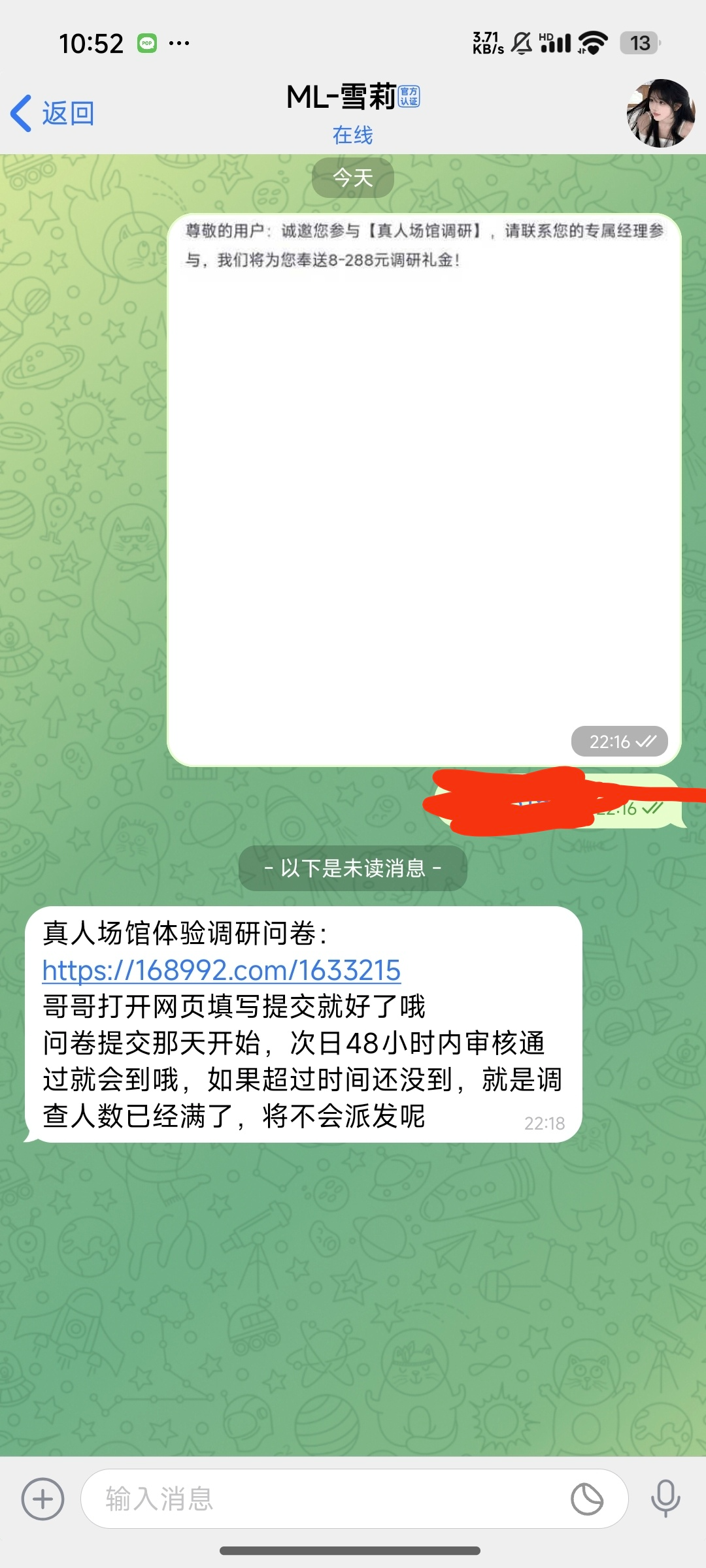Image resolution: width=706 pixels, height=1568 pixels.
Task: Open the 168992.com survey link
Action: (x=221, y=970)
